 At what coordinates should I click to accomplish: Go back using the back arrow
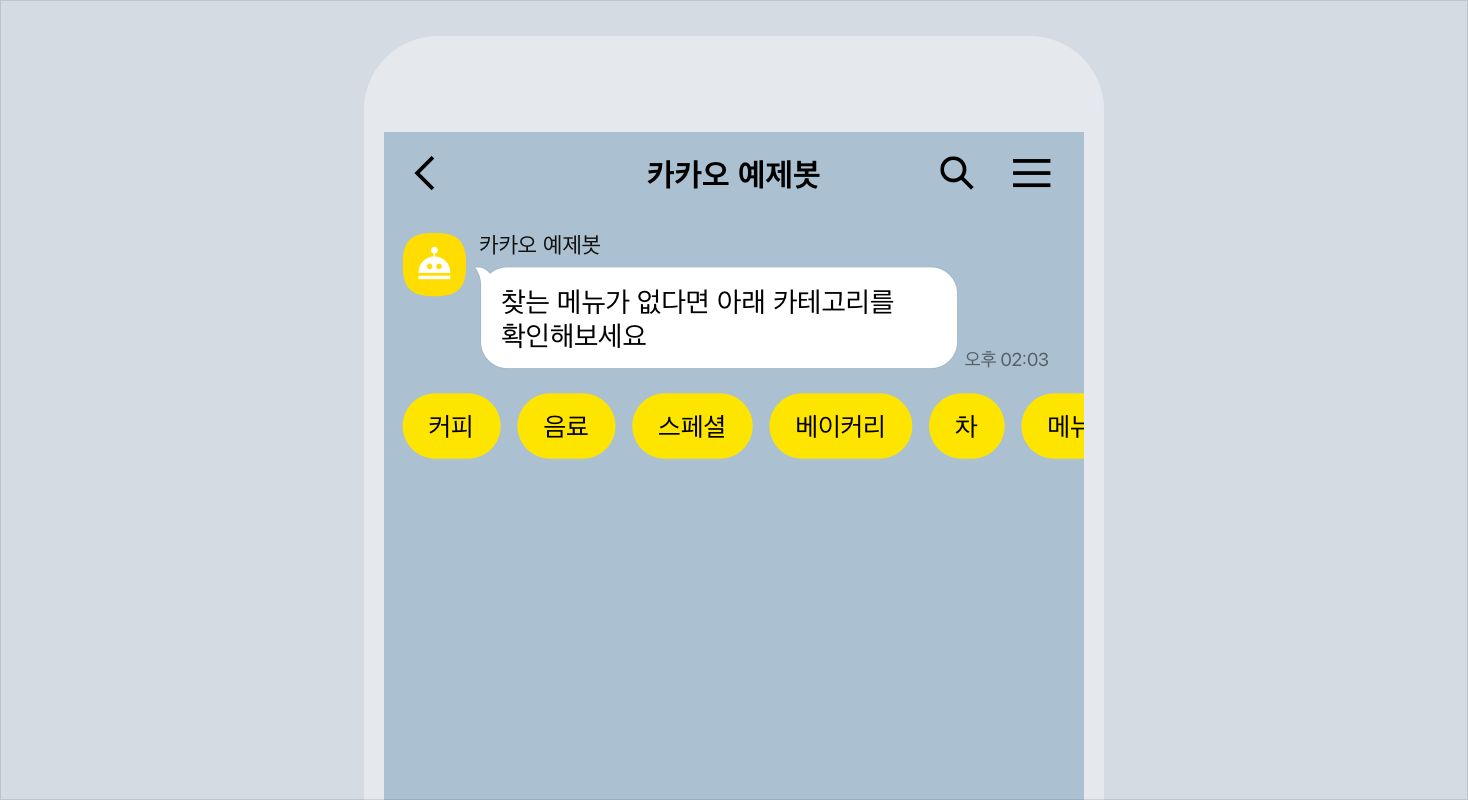click(425, 173)
